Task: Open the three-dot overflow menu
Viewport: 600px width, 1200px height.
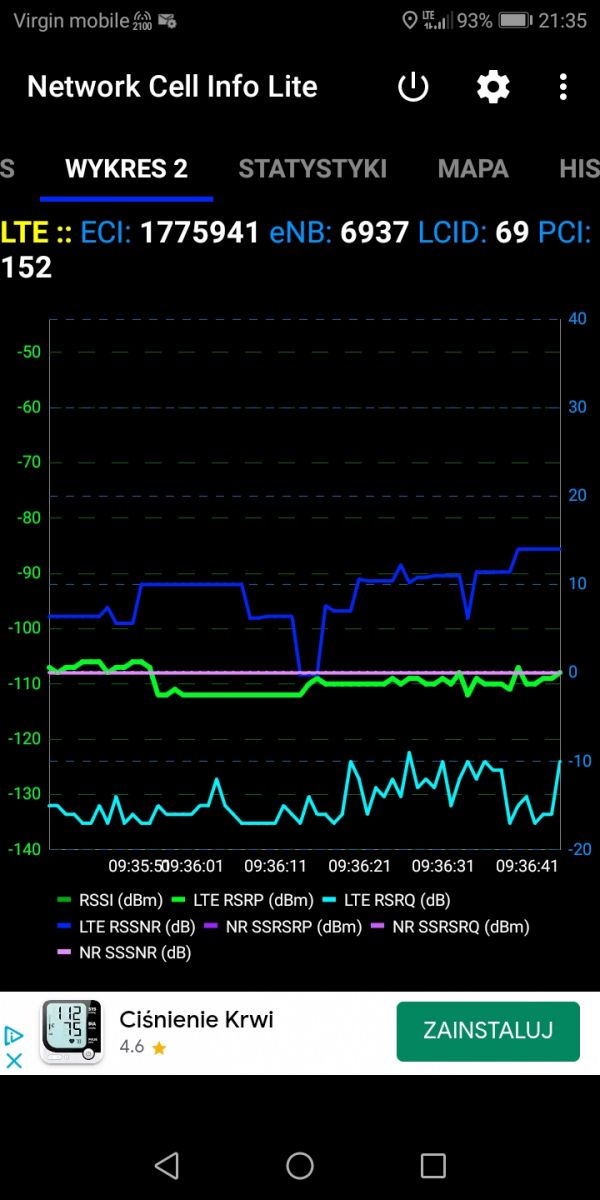Action: 563,87
